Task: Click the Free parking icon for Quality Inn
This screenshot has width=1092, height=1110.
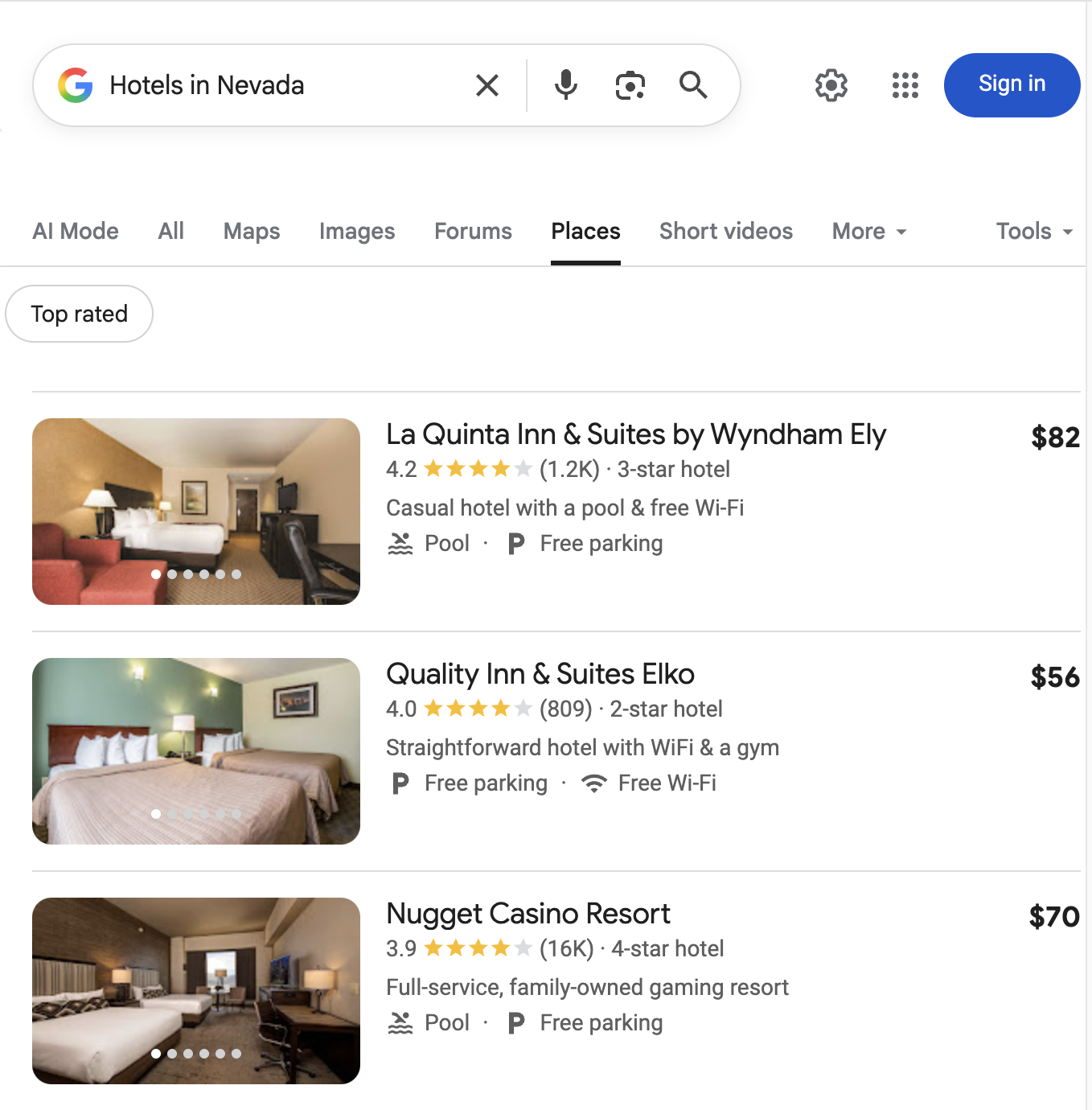Action: point(400,782)
